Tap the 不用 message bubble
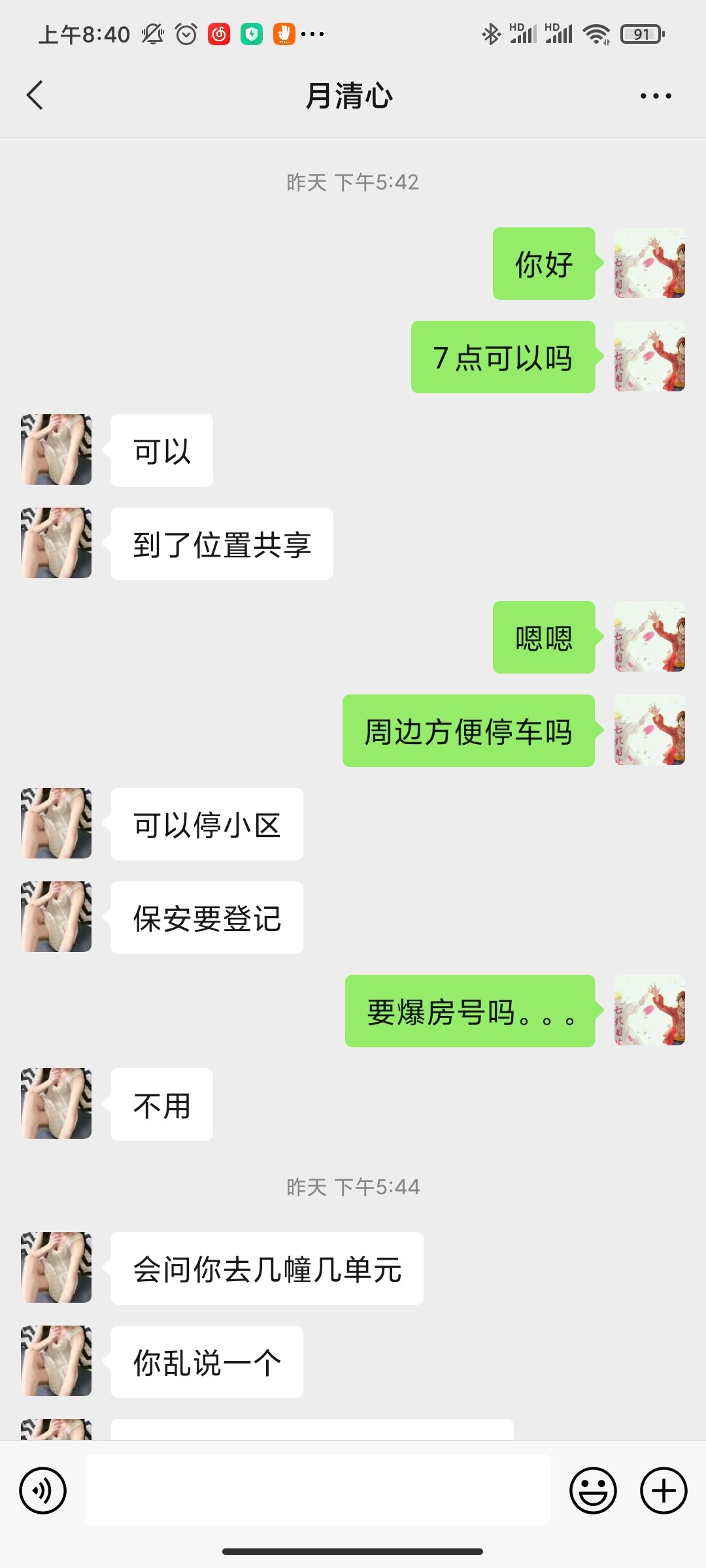The image size is (706, 1568). tap(161, 1104)
